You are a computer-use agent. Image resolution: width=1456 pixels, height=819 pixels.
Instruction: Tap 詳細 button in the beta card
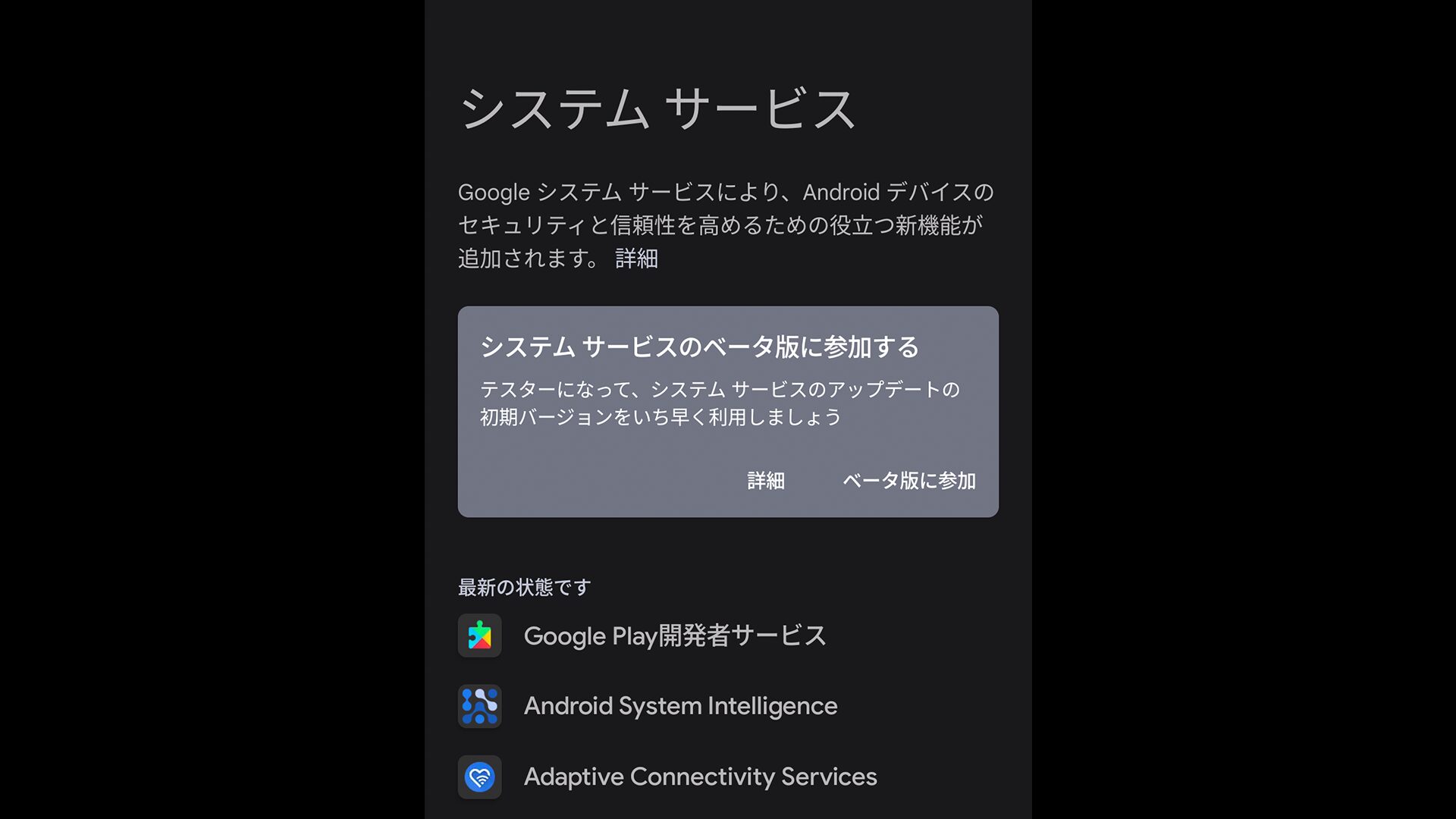coord(765,481)
